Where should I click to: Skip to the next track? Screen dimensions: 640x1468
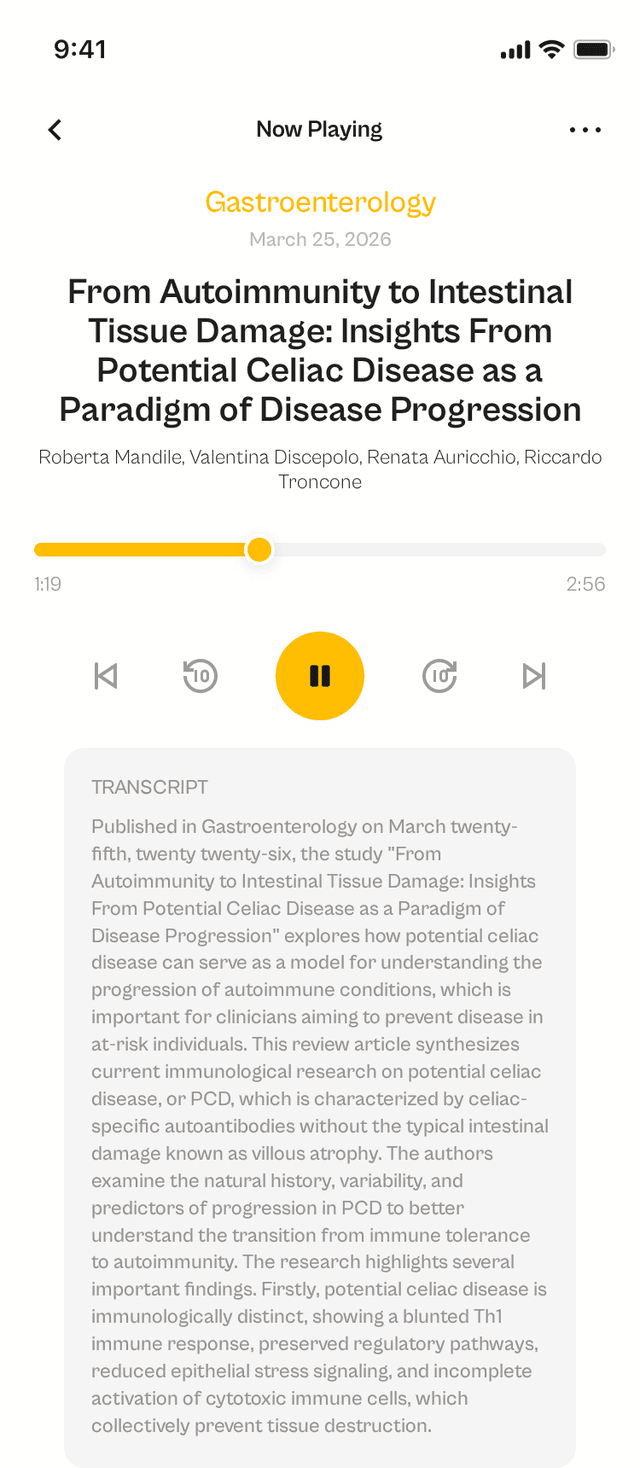pyautogui.click(x=534, y=676)
